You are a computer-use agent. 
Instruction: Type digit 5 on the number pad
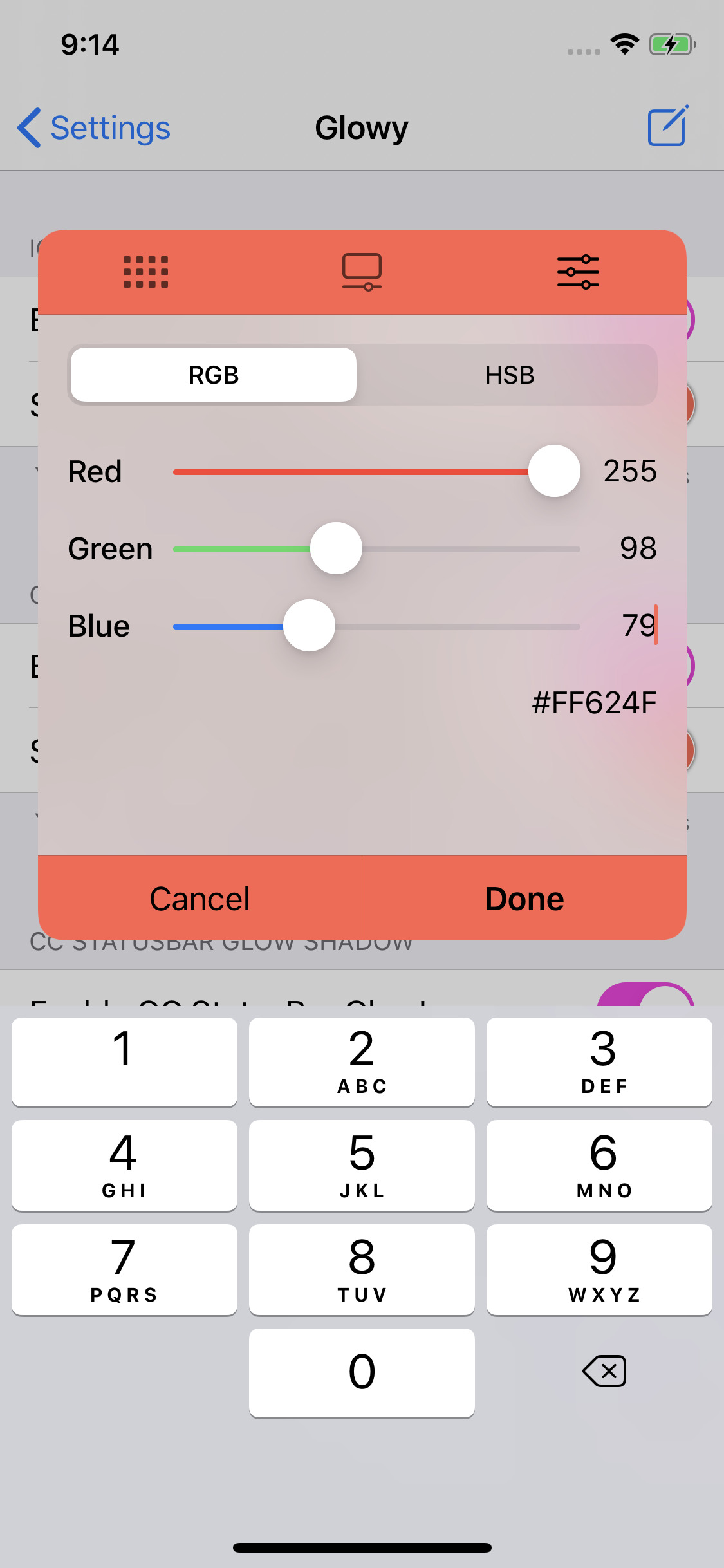click(362, 1165)
